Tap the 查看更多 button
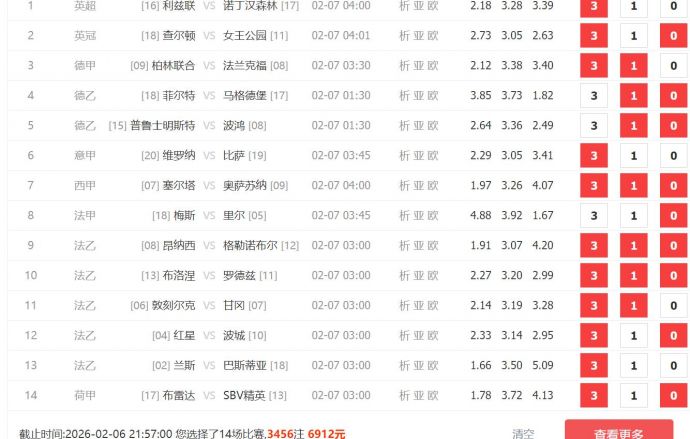The height and width of the screenshot is (439, 690). click(x=619, y=432)
